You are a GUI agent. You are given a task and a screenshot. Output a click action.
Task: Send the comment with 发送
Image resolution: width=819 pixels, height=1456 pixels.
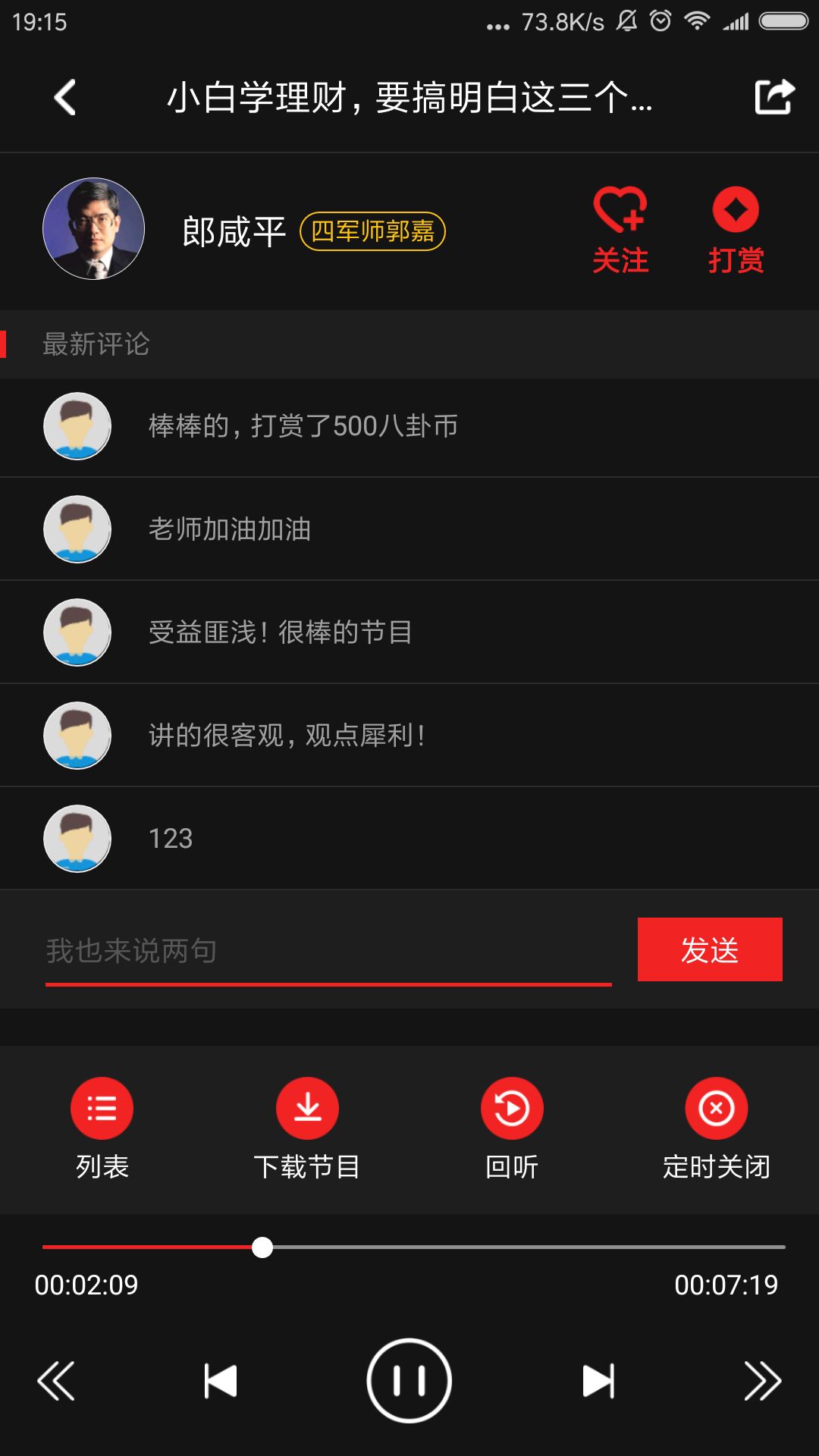(710, 949)
